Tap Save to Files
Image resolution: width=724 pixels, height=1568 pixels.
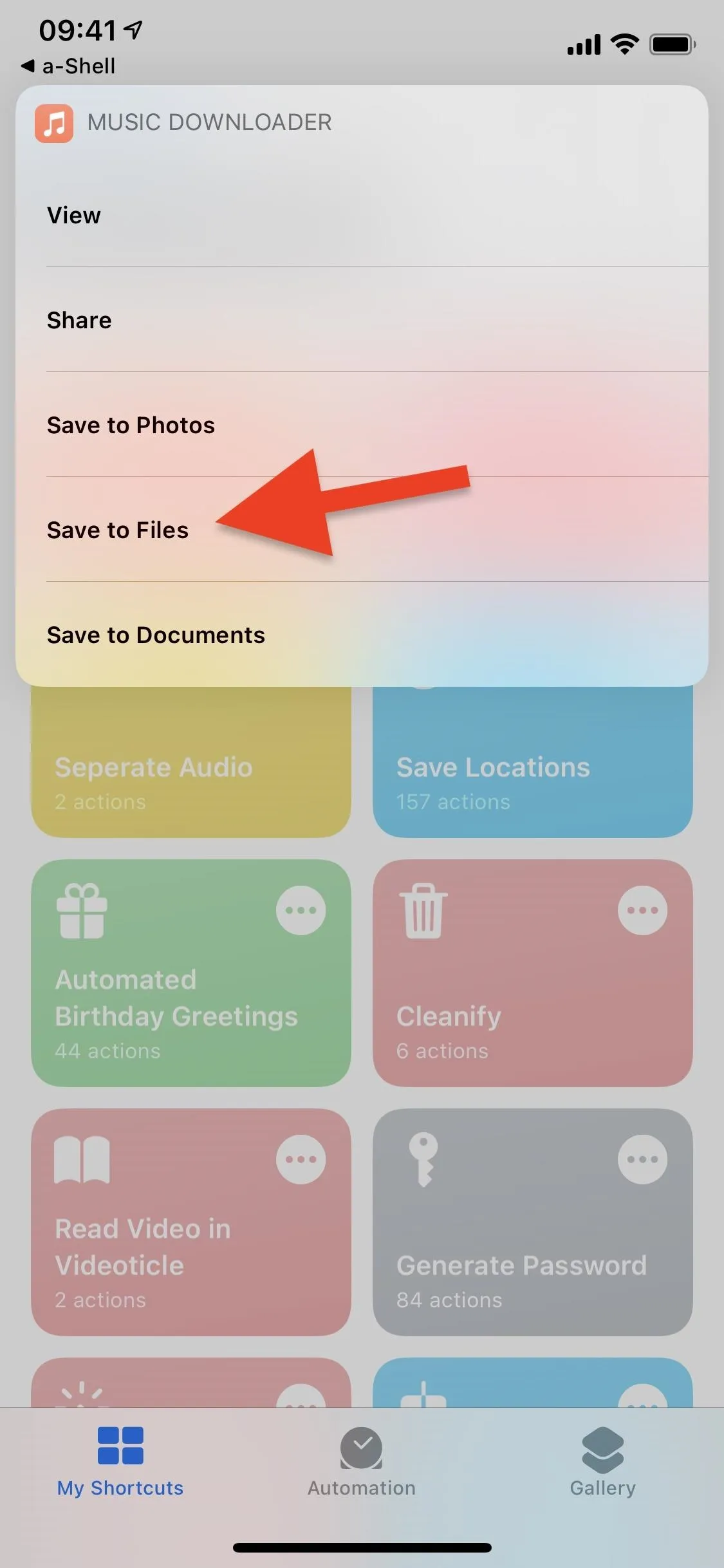click(x=362, y=530)
